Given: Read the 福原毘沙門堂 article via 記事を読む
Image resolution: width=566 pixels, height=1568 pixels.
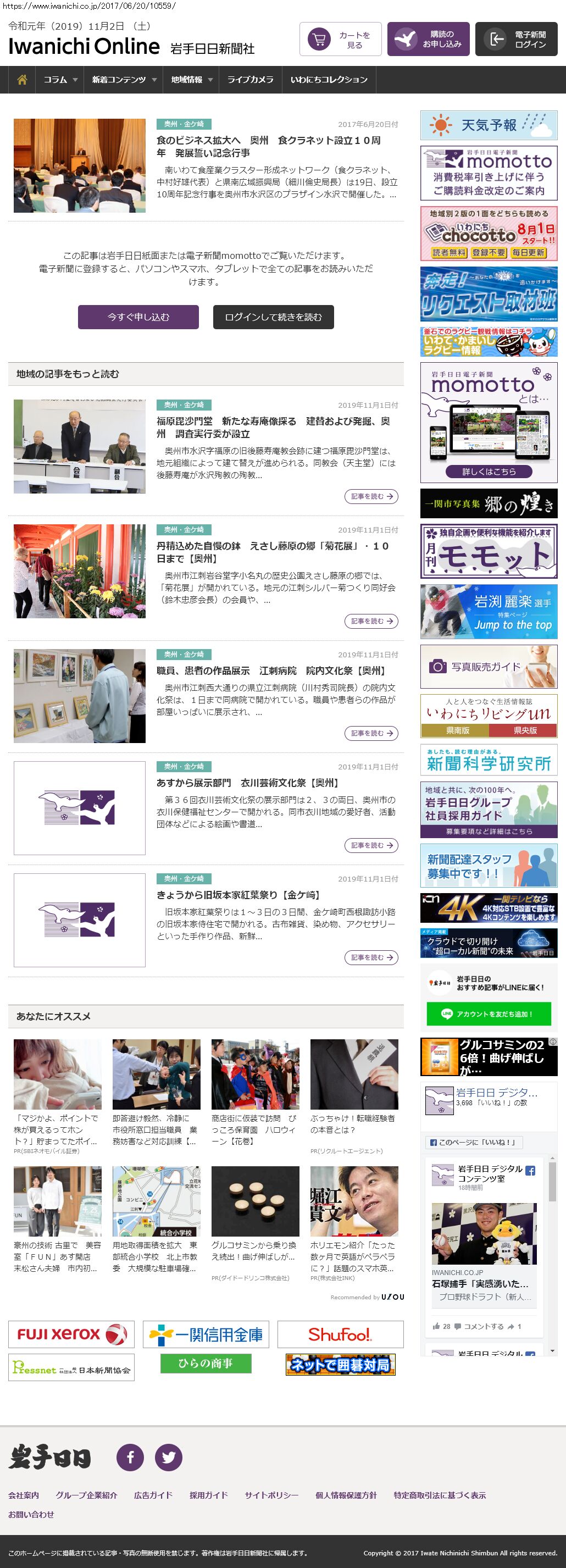Looking at the screenshot, I should coord(370,497).
